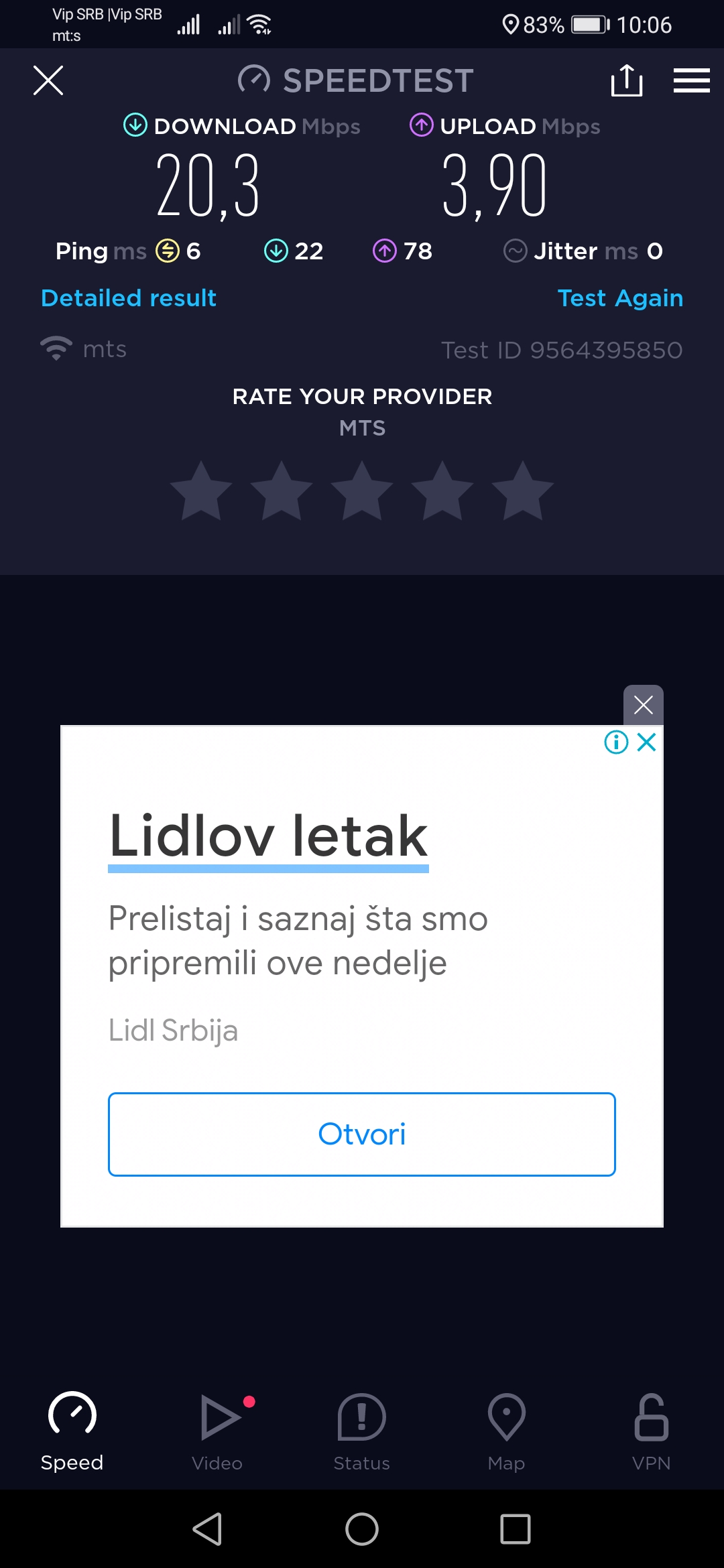Go back with system back button
The image size is (724, 1568).
pos(208,1529)
